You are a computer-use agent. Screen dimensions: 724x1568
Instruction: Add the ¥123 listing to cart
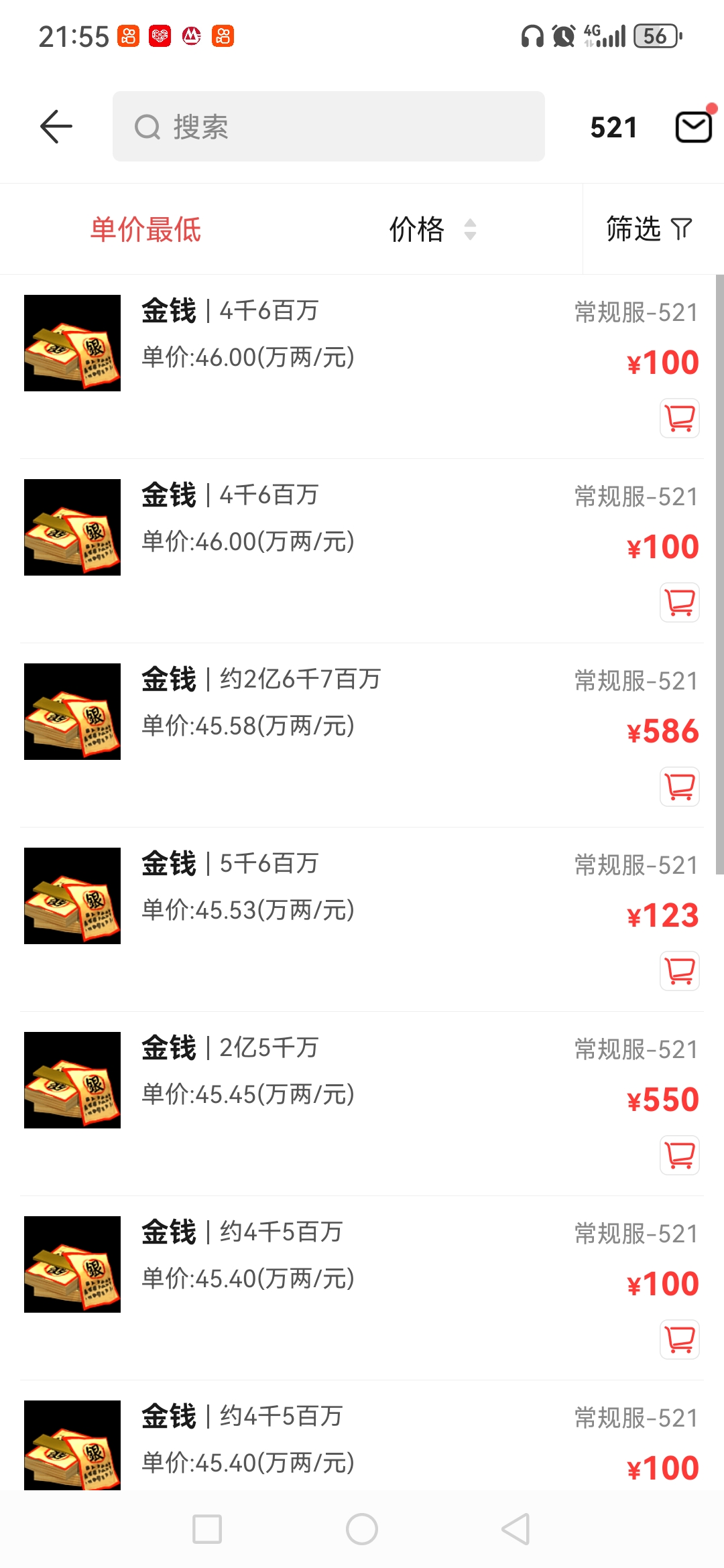[680, 971]
